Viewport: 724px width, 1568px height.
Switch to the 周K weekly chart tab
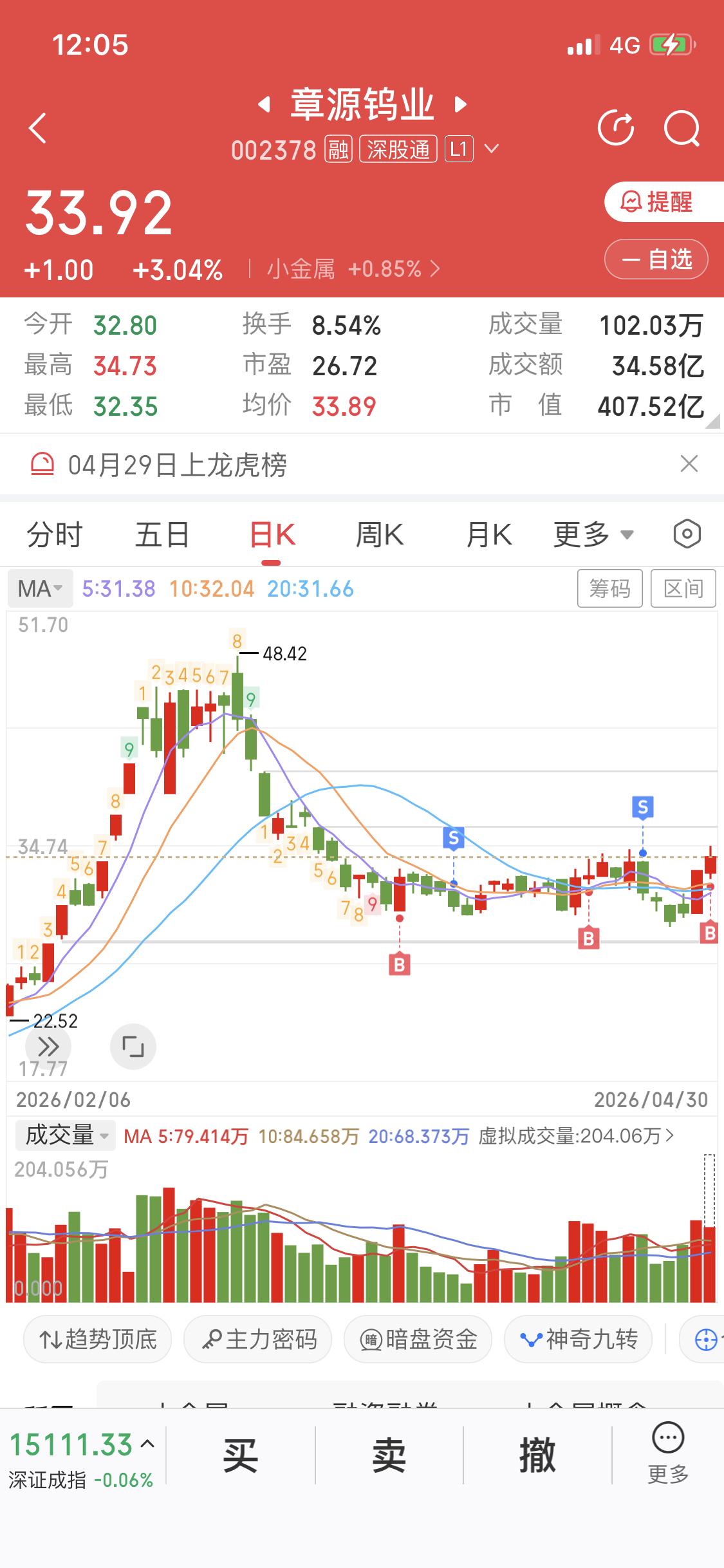click(x=380, y=534)
